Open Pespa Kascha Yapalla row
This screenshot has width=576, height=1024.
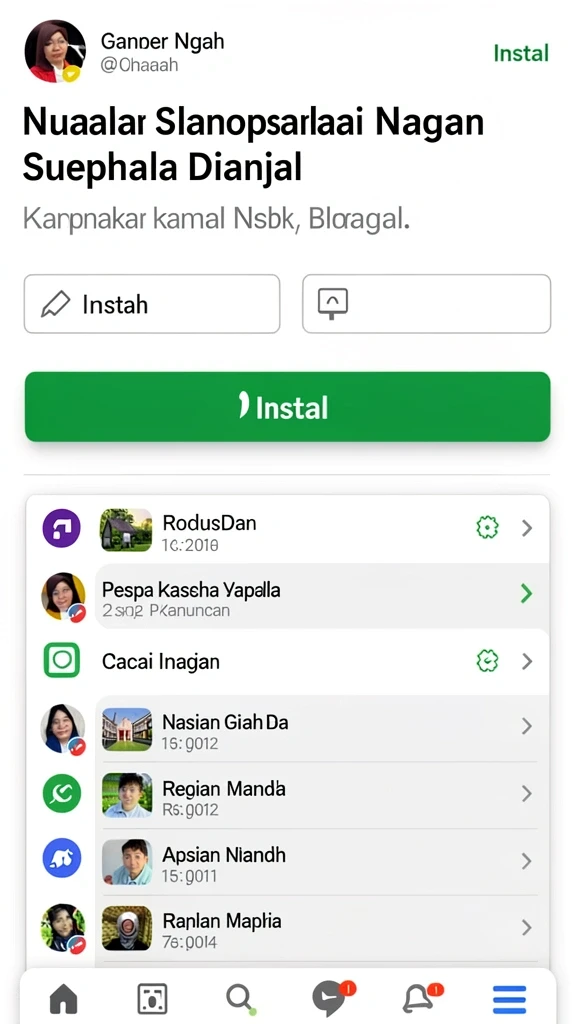[321, 596]
